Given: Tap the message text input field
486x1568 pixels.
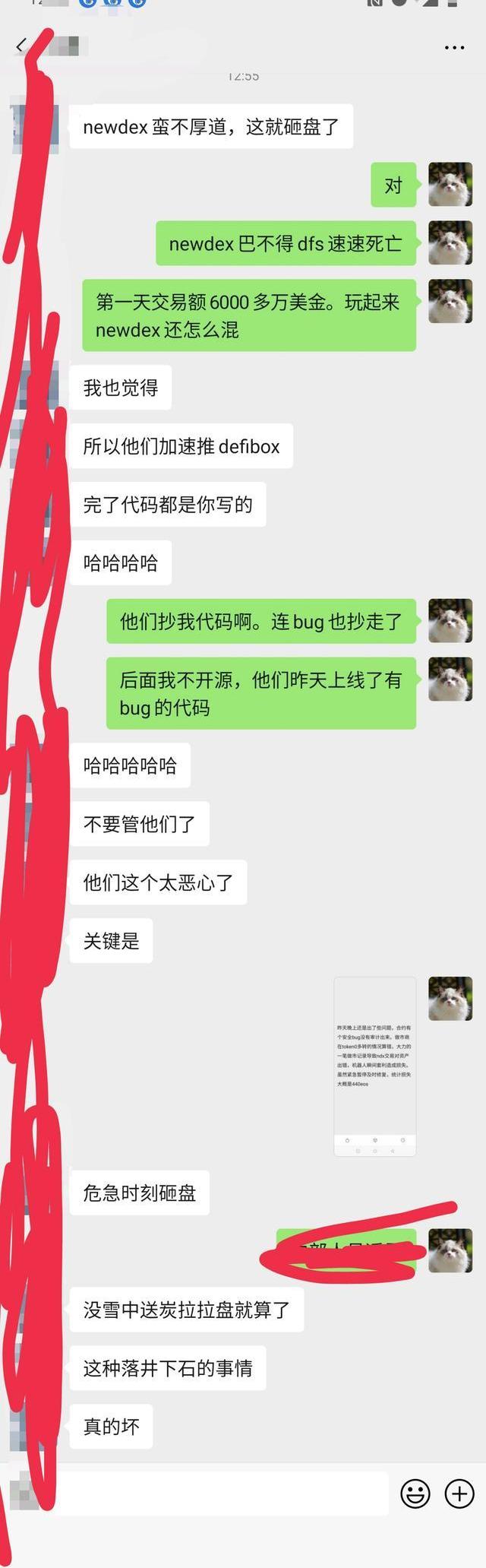Looking at the screenshot, I should coord(220,1493).
